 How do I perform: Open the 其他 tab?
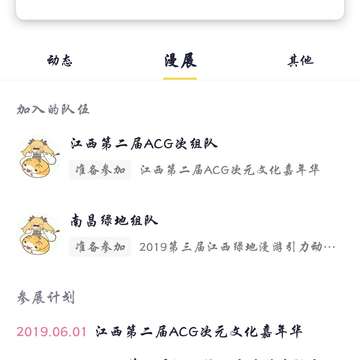pos(300,61)
